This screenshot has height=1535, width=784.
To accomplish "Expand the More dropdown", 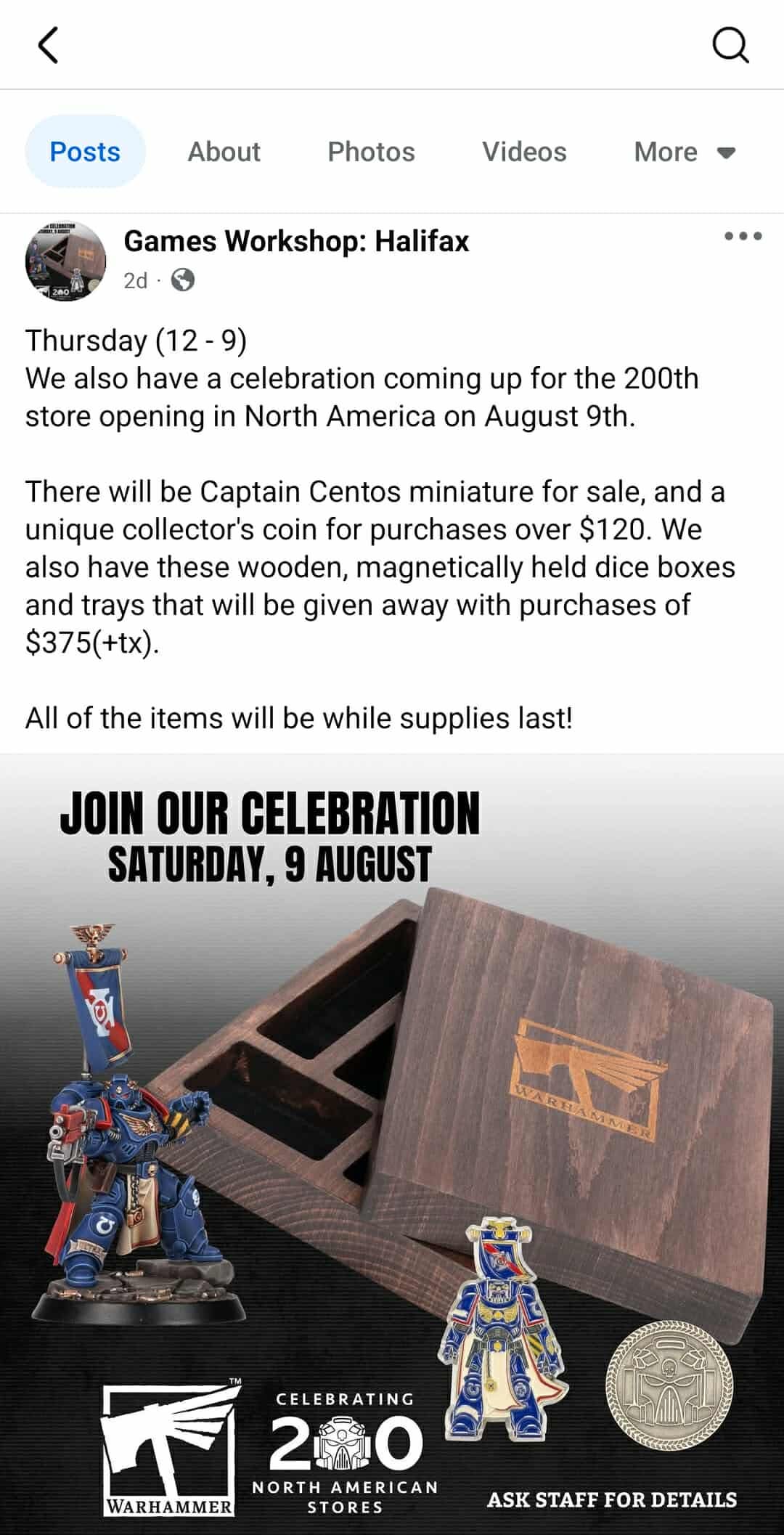I will point(685,152).
